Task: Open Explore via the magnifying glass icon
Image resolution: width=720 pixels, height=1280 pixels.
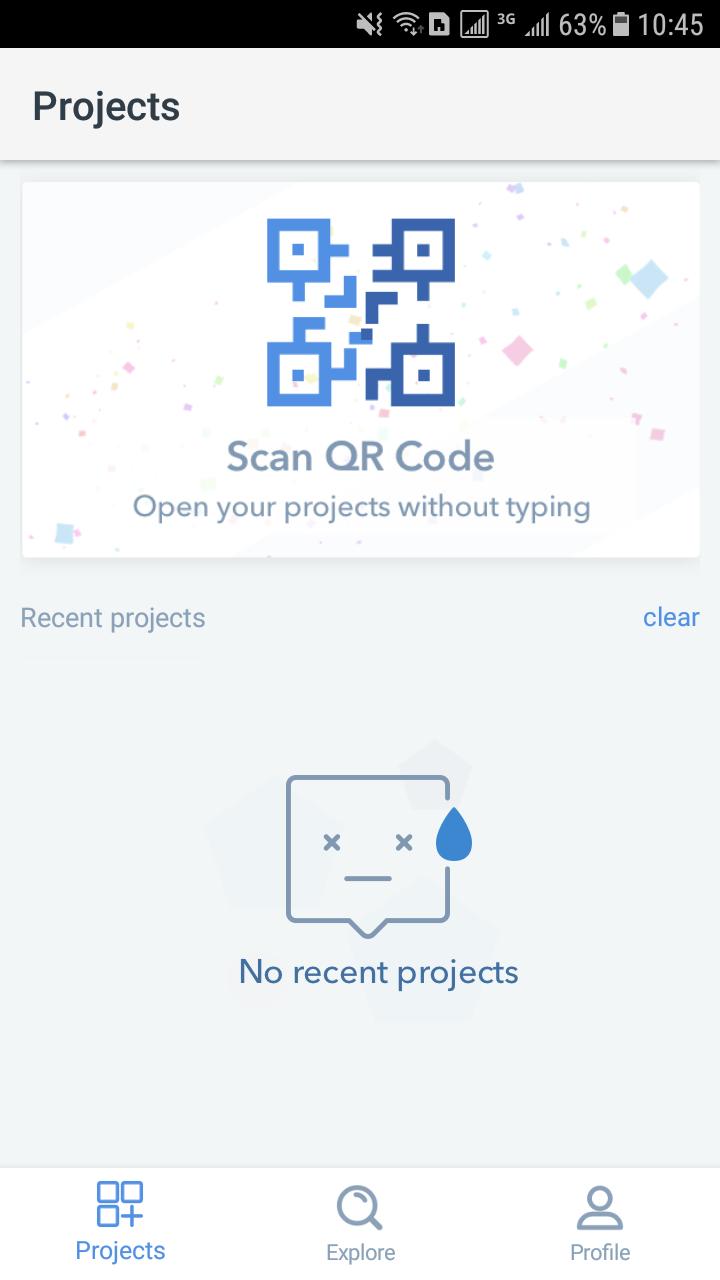Action: pos(359,1205)
